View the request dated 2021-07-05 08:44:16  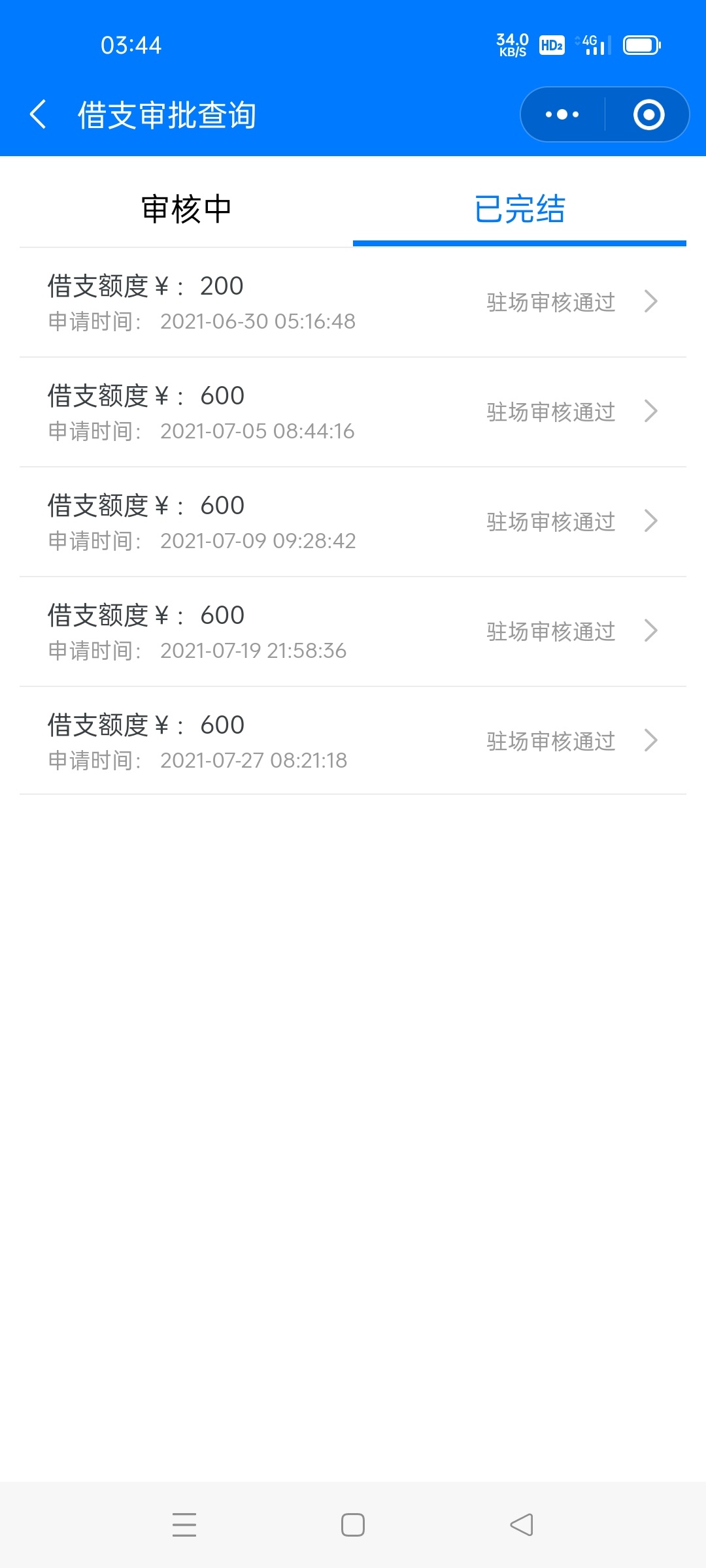[353, 412]
